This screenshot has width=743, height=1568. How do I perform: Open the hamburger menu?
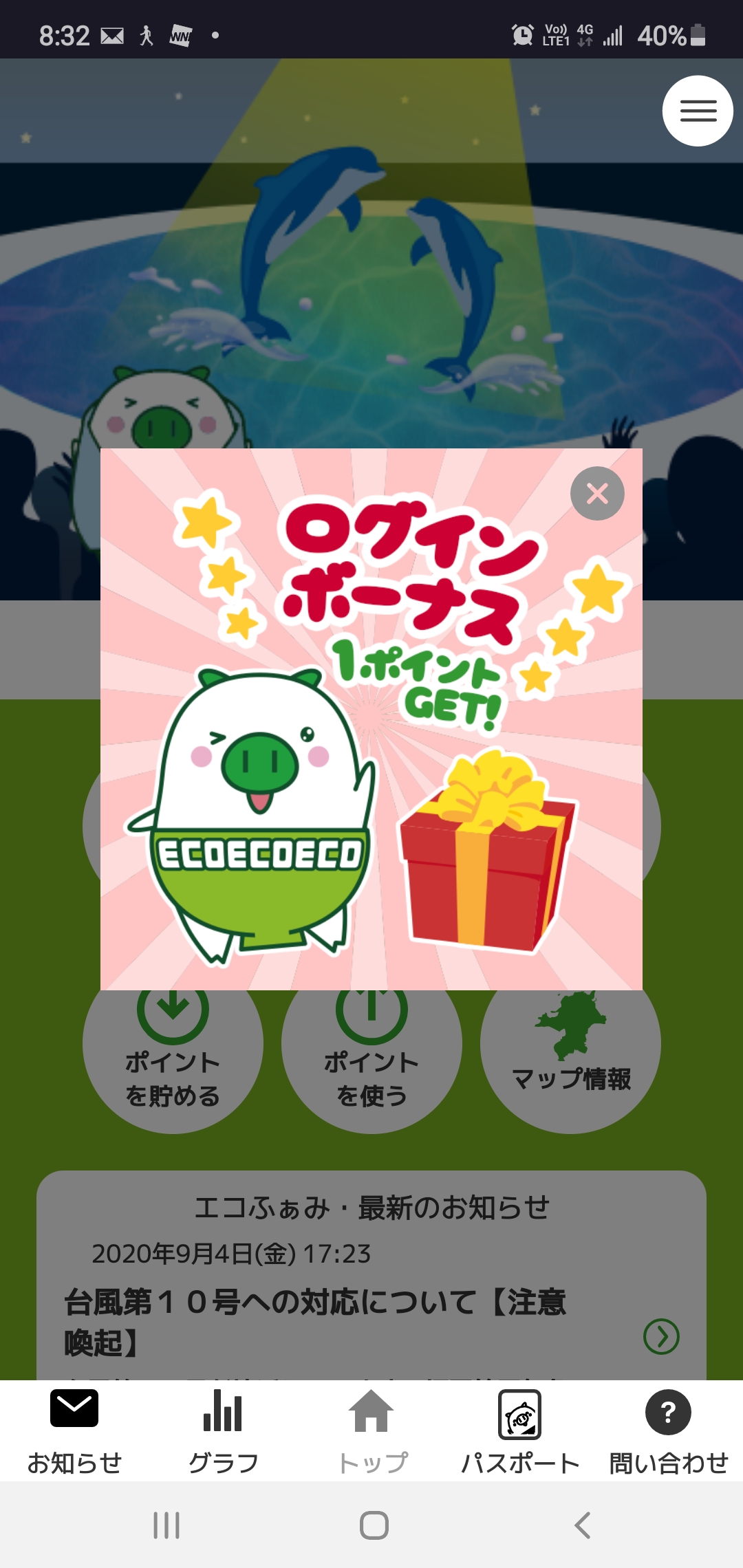coord(697,111)
